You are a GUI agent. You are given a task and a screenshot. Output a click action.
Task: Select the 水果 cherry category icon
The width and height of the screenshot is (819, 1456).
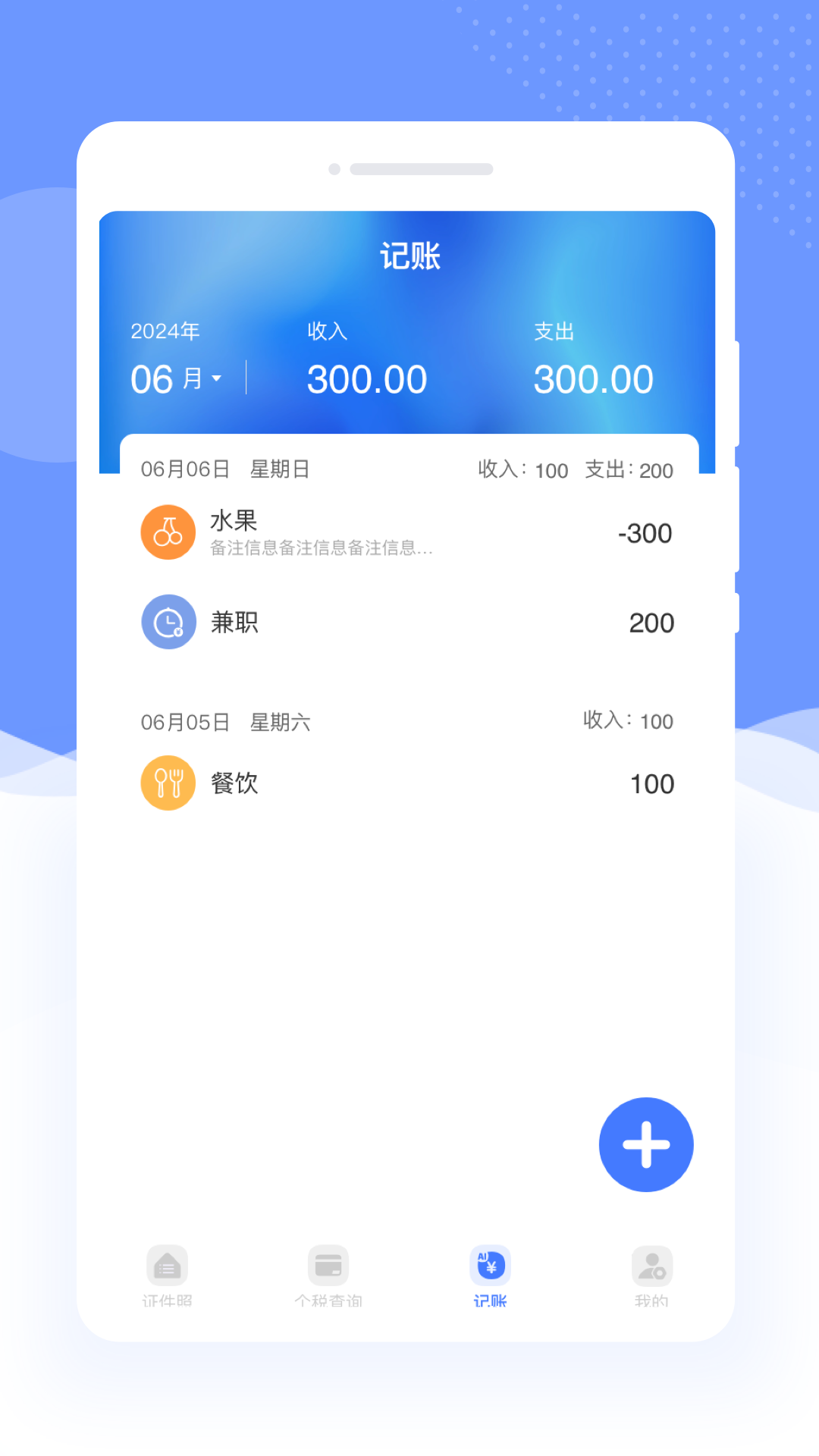pyautogui.click(x=168, y=532)
